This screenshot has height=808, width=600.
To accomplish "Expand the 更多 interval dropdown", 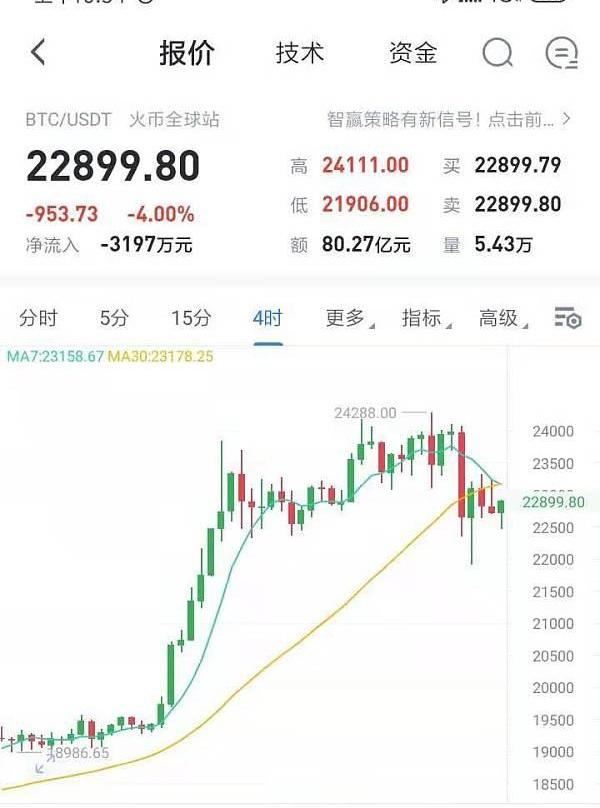I will [347, 319].
